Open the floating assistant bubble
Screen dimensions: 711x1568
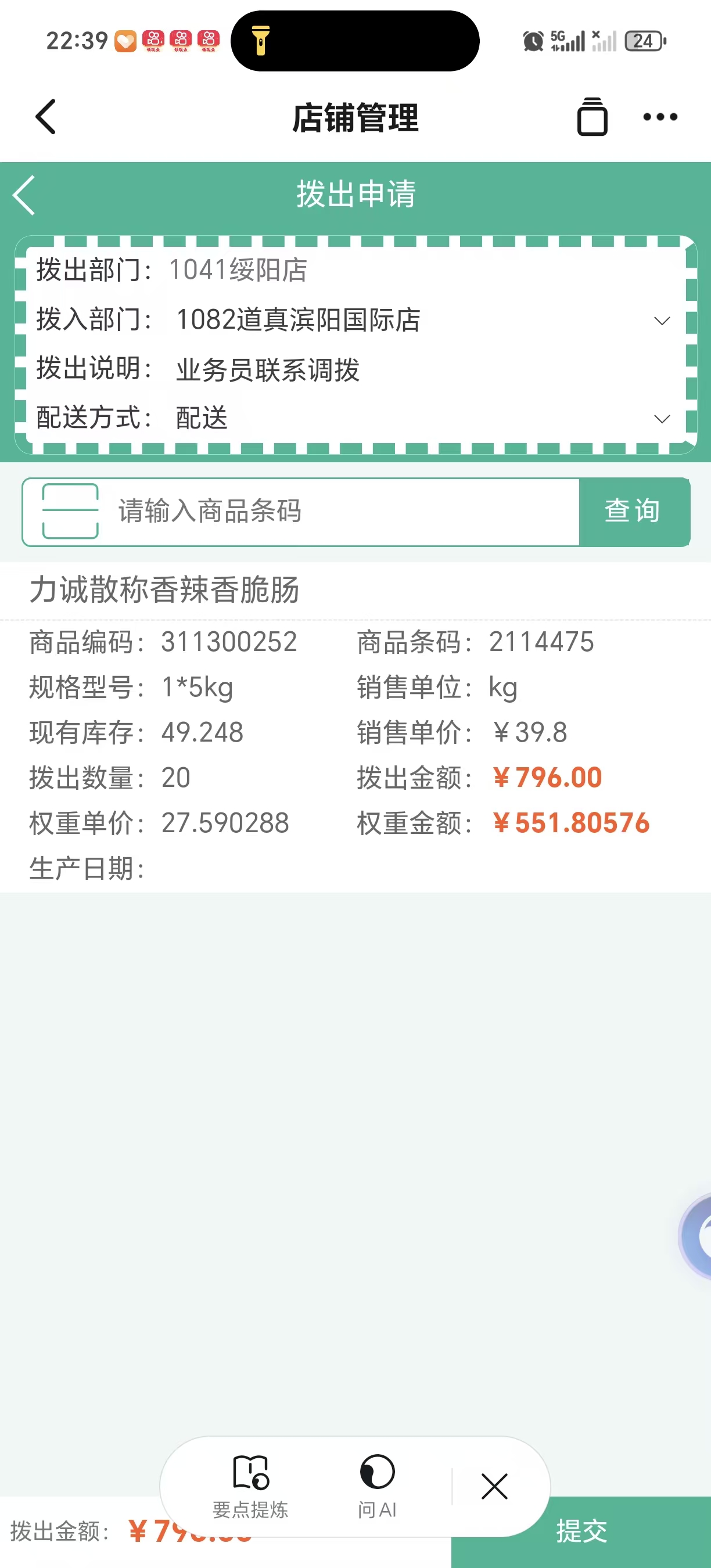point(698,1235)
